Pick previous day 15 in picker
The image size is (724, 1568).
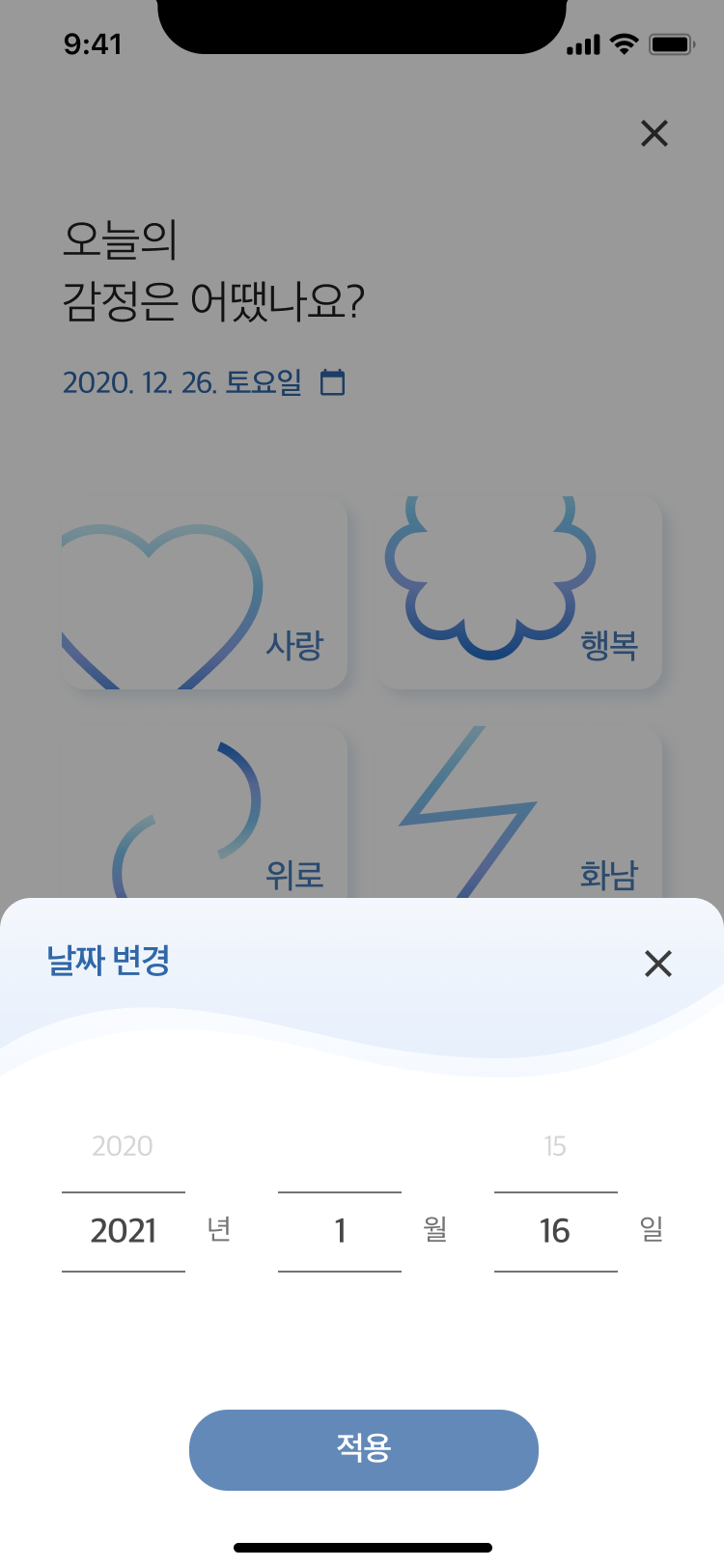[555, 1146]
